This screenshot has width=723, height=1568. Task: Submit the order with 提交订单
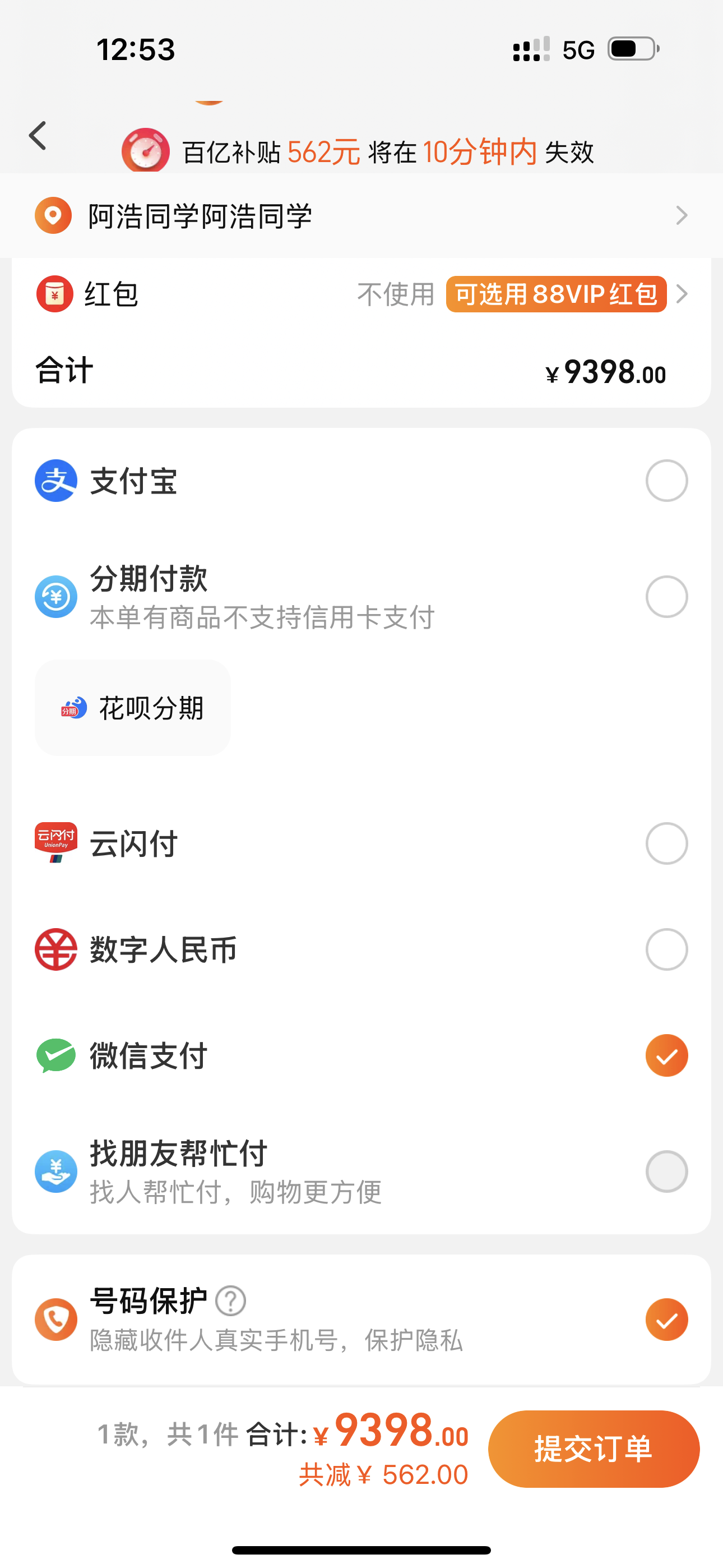[594, 1449]
